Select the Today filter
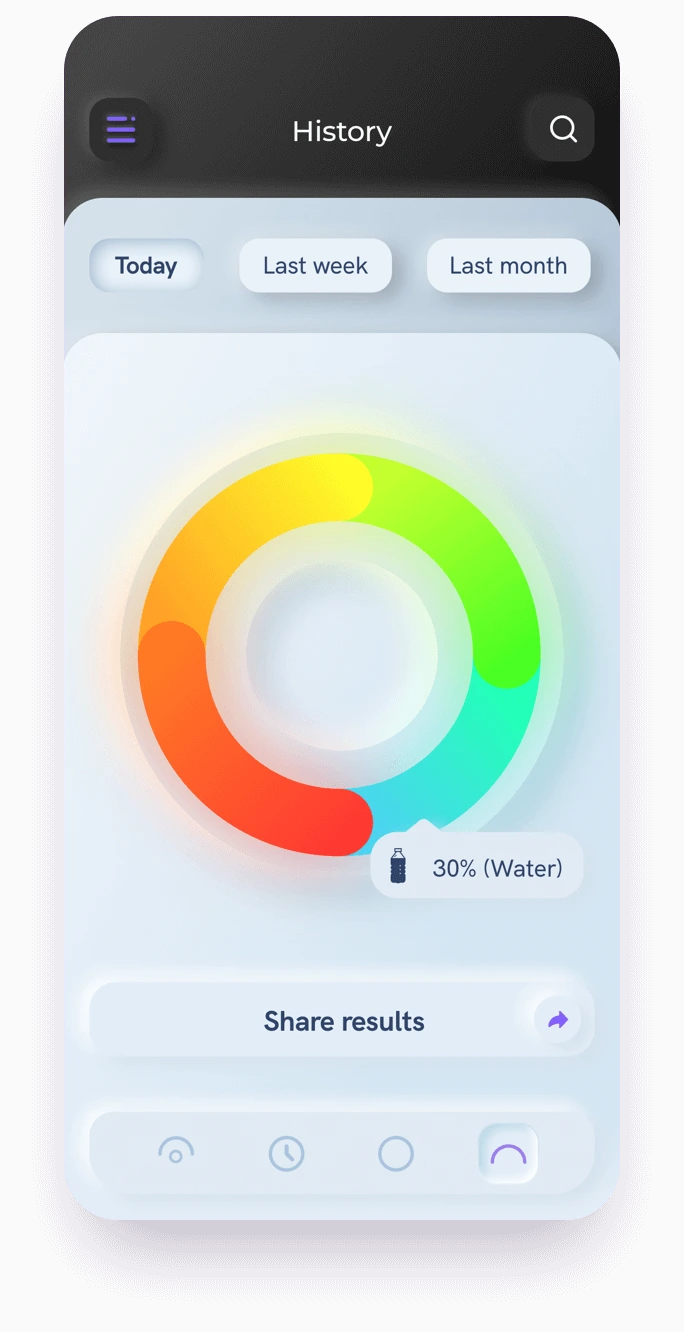Image resolution: width=684 pixels, height=1332 pixels. click(146, 266)
